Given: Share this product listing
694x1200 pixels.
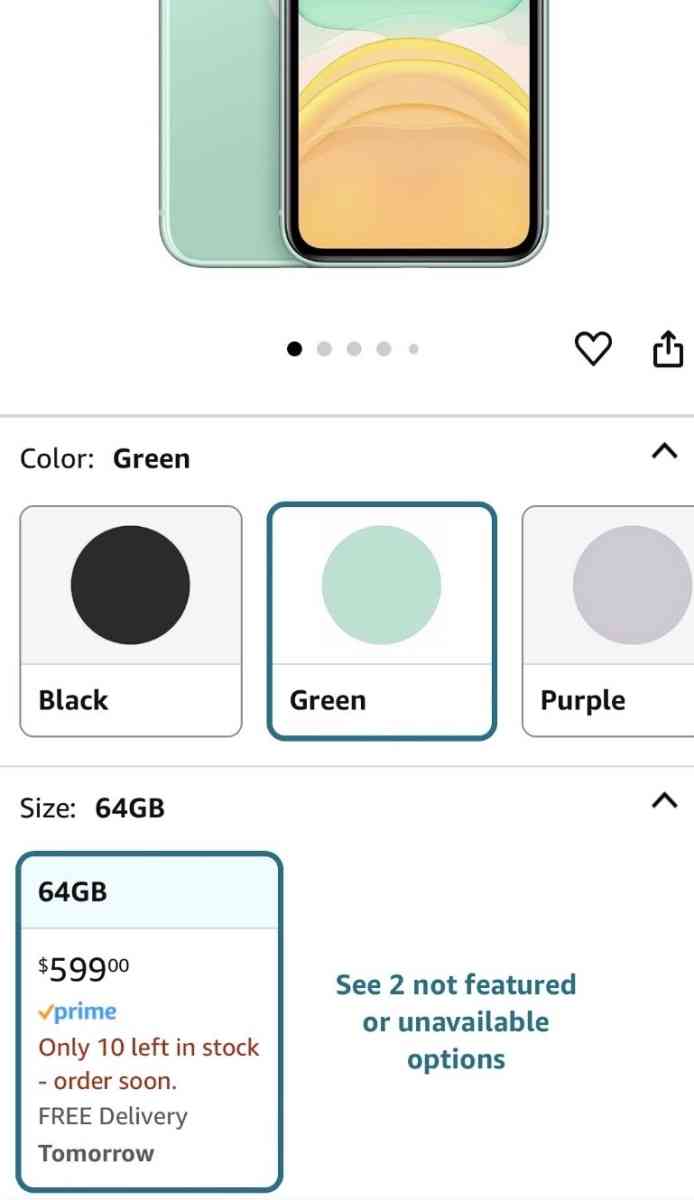Looking at the screenshot, I should (668, 349).
